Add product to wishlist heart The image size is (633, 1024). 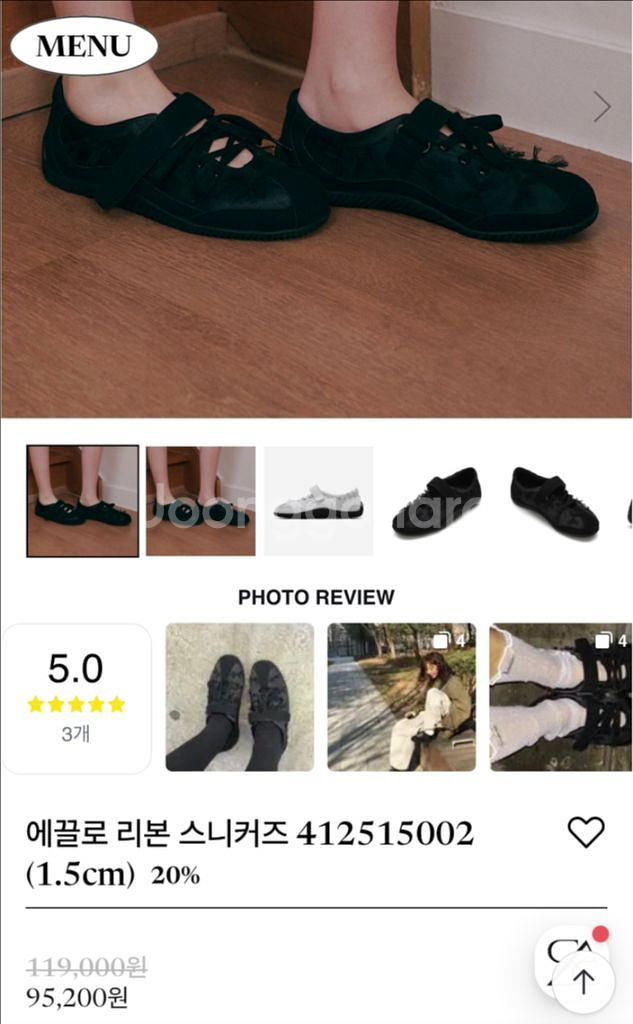point(586,832)
